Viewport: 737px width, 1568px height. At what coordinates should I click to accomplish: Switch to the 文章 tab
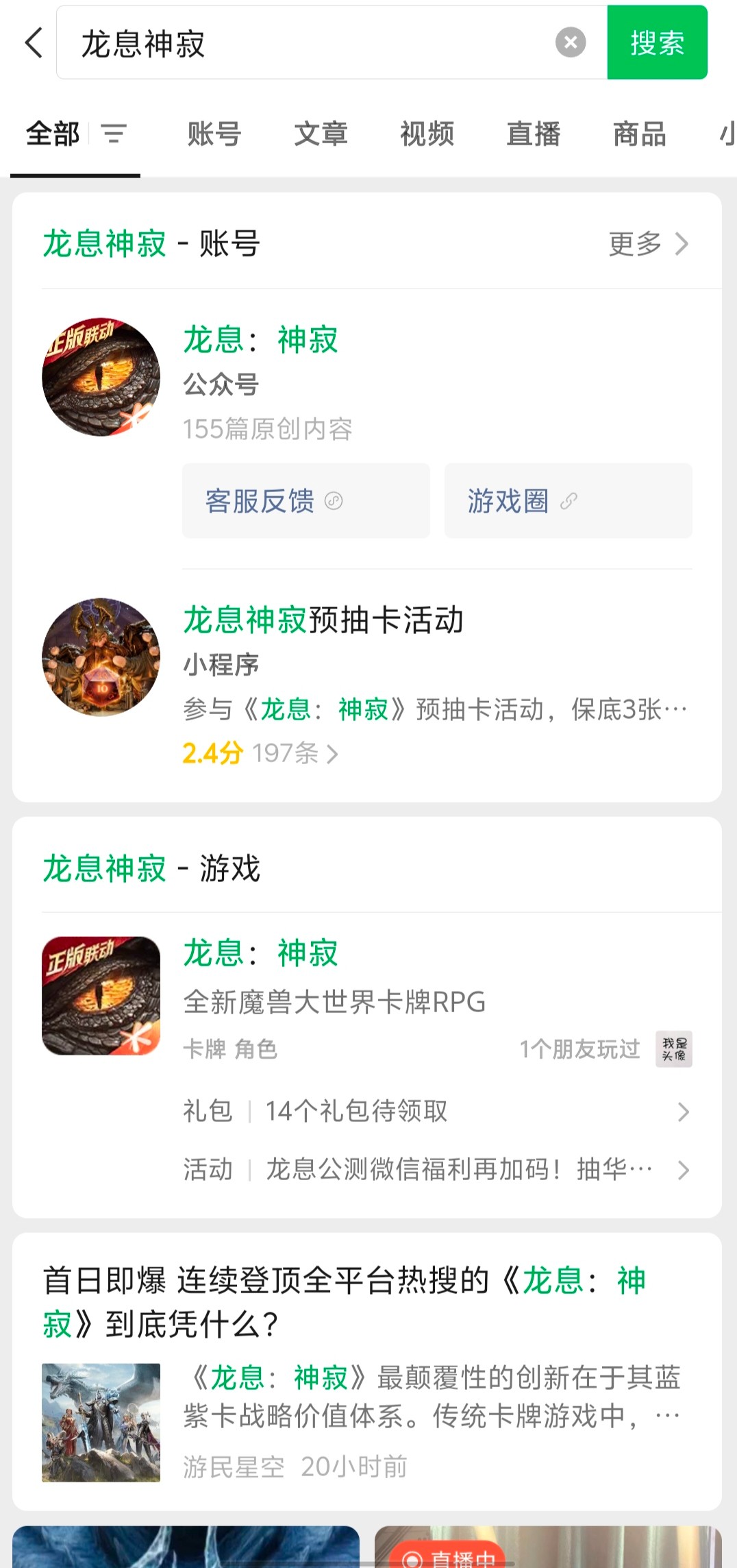321,134
